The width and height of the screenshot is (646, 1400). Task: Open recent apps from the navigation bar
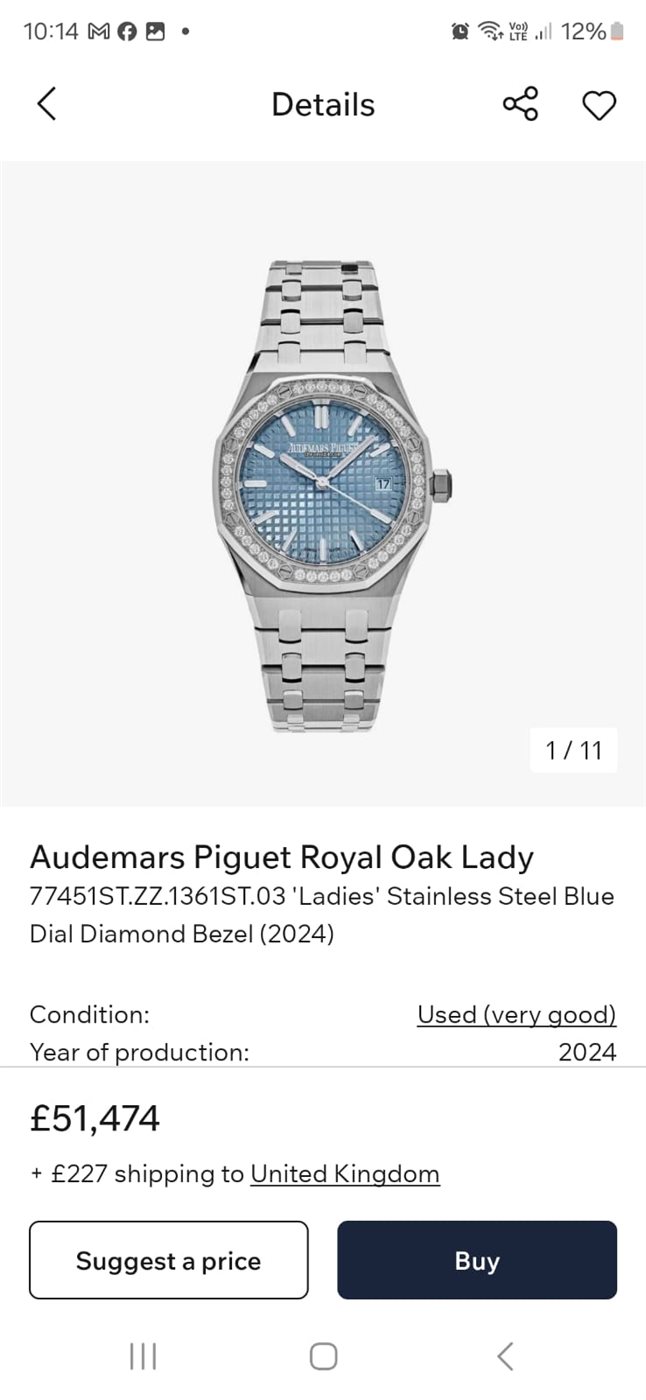point(143,1356)
